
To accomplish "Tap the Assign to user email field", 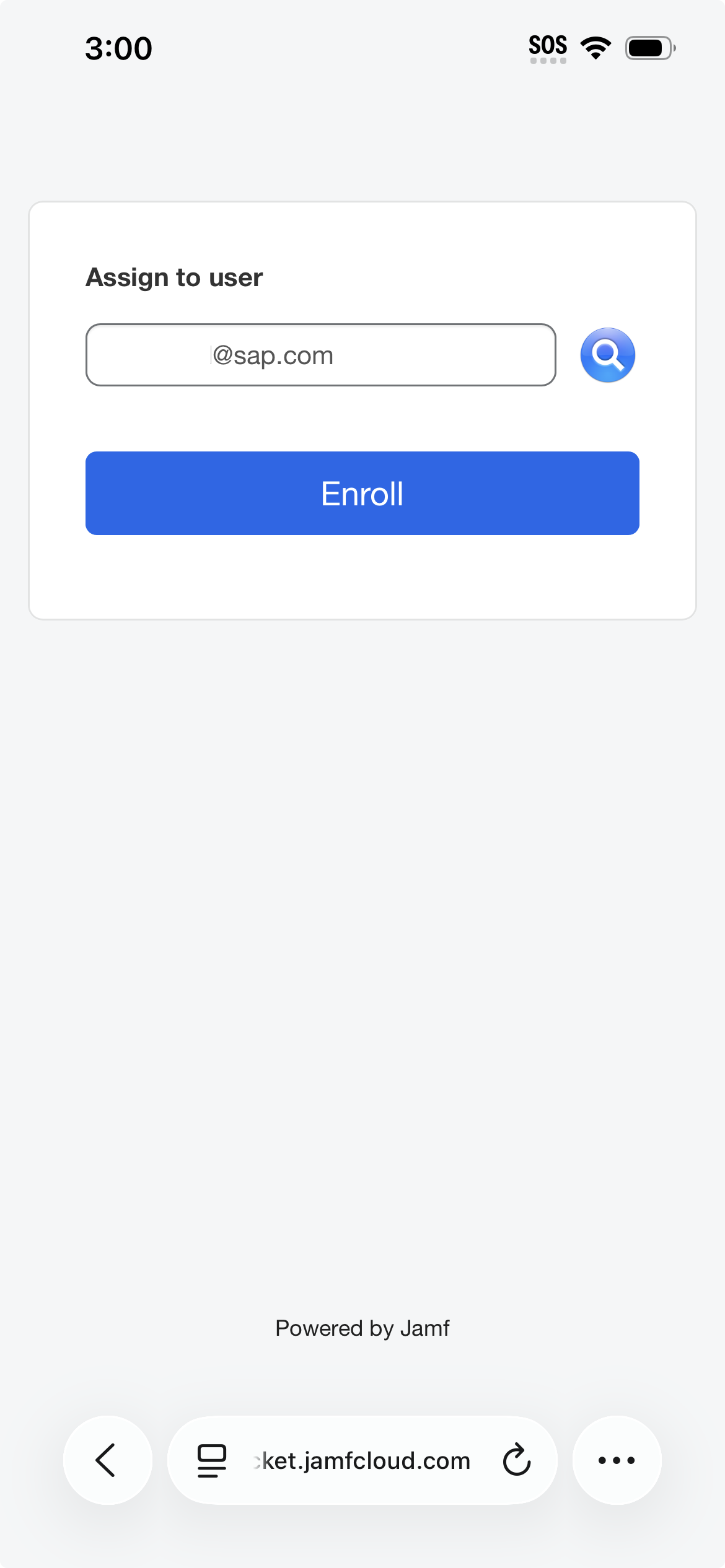I will [x=320, y=355].
